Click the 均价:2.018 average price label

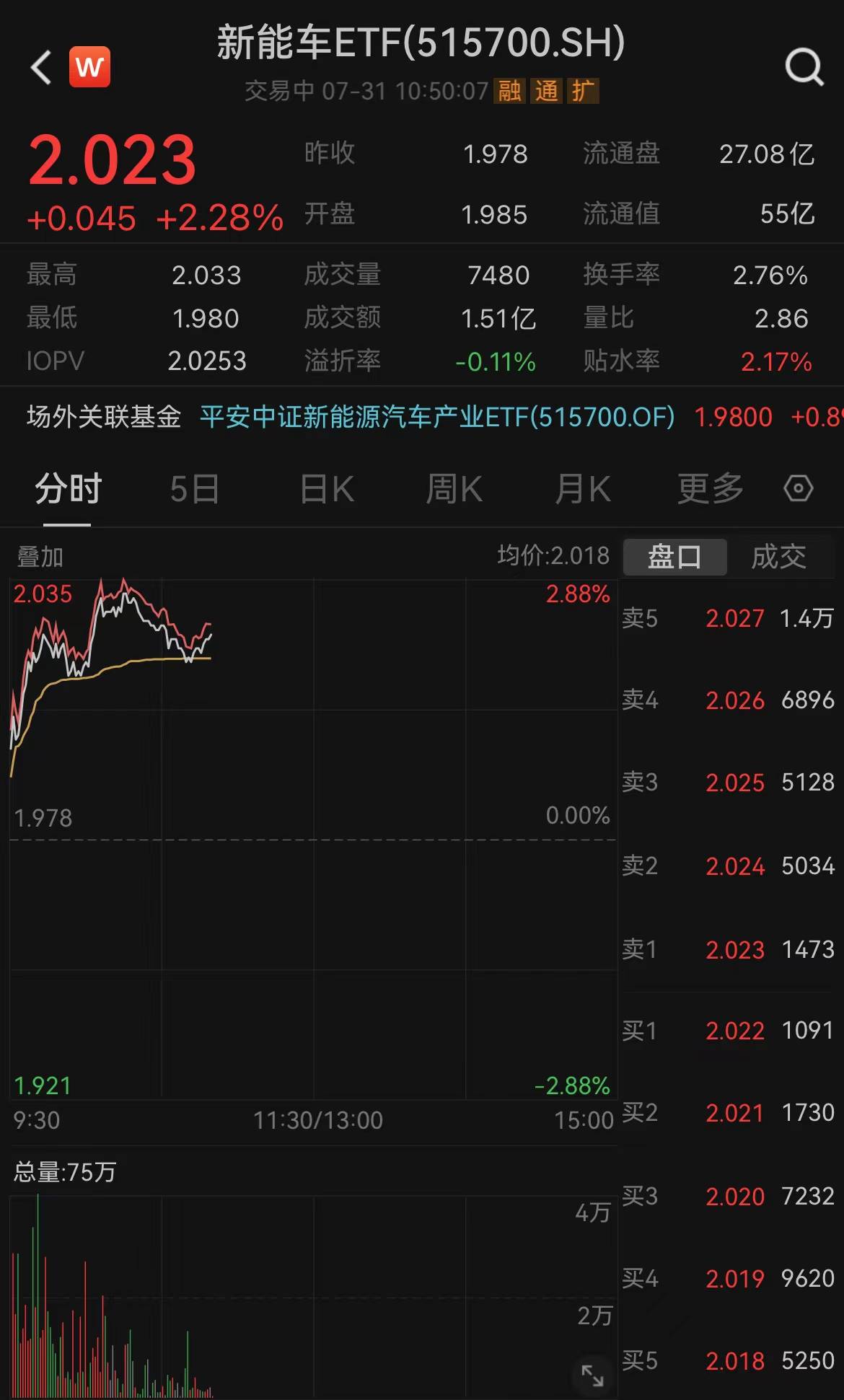554,555
